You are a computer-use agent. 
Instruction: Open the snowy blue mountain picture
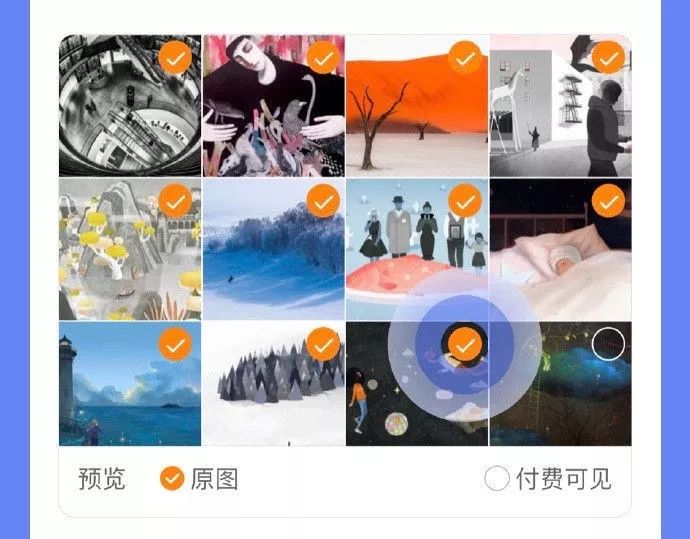tap(260, 262)
